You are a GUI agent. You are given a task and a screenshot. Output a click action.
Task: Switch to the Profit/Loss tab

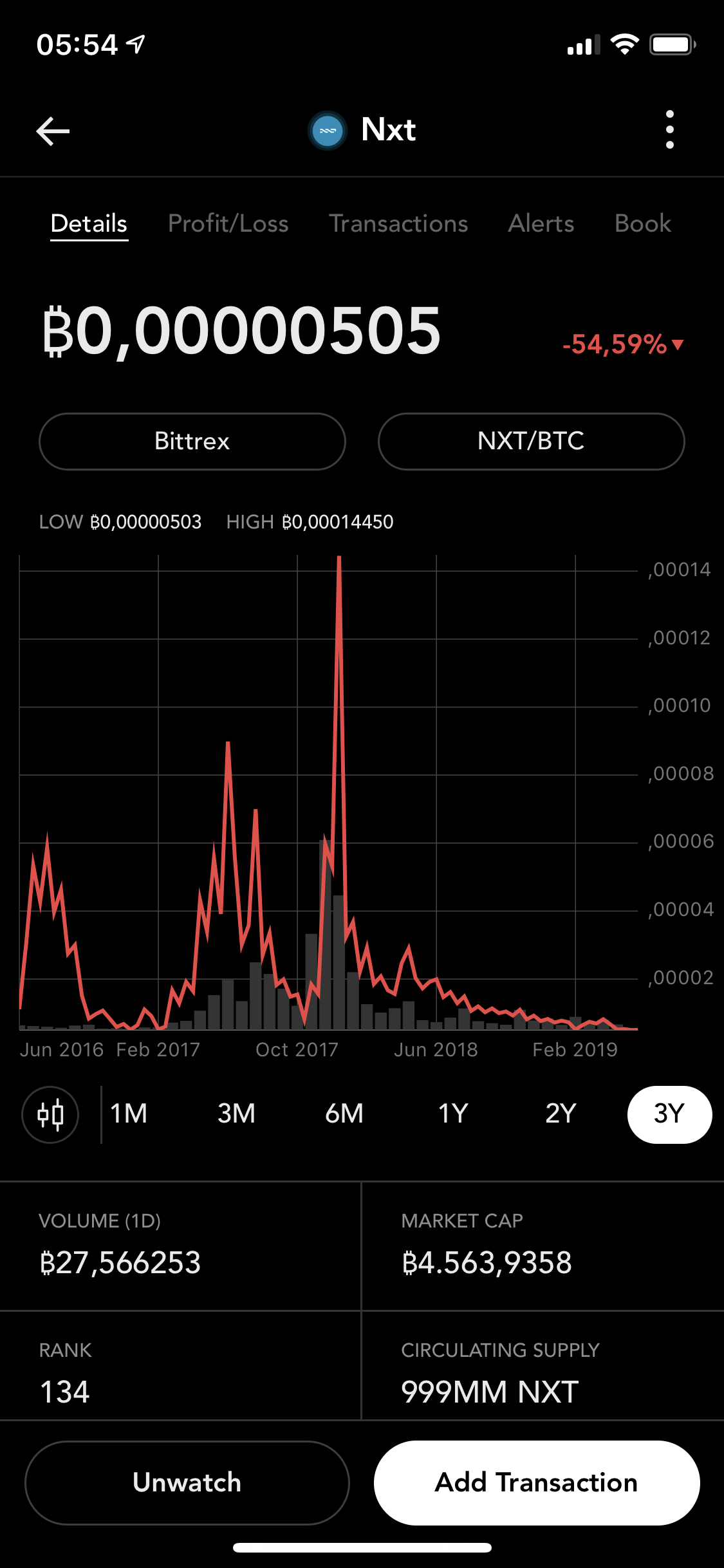click(x=228, y=223)
